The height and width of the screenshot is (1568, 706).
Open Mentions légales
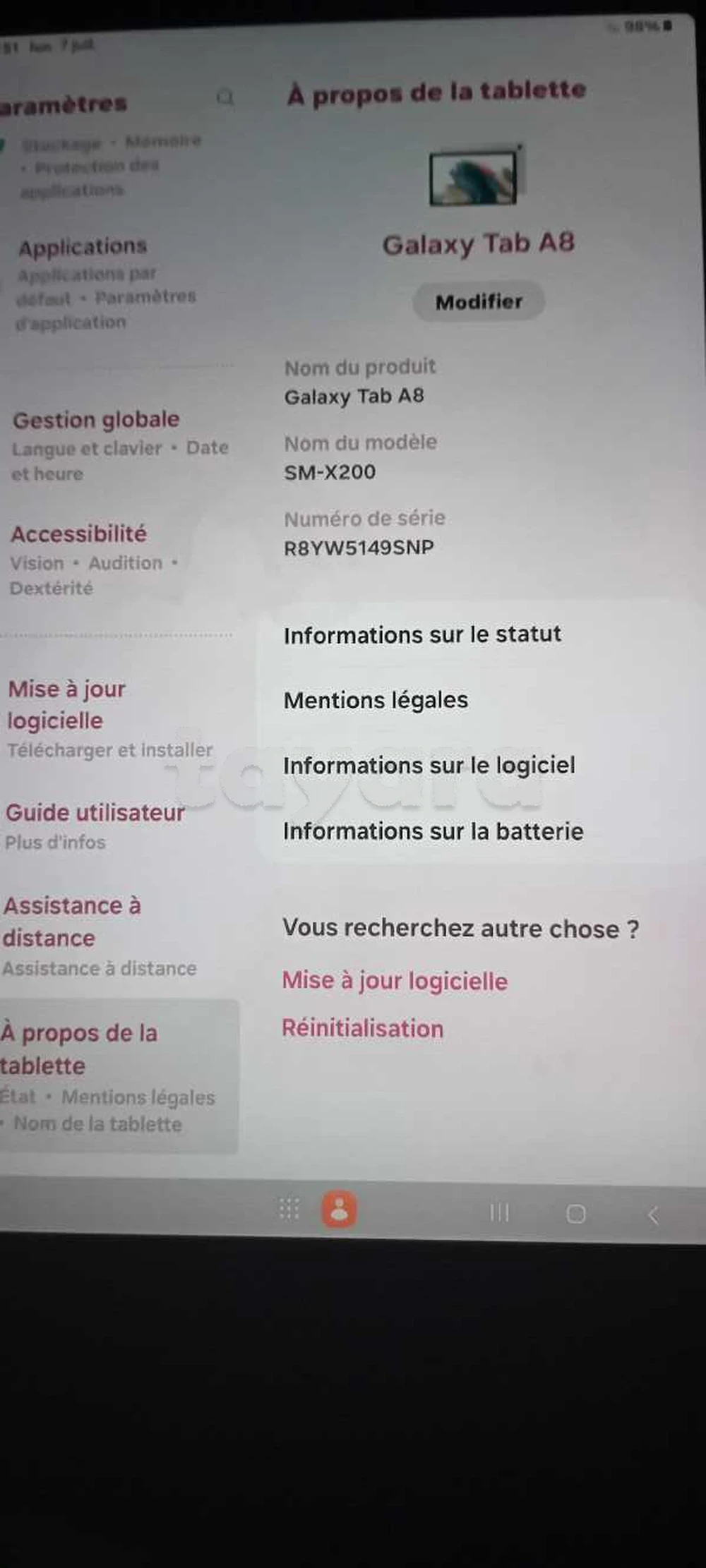(376, 700)
